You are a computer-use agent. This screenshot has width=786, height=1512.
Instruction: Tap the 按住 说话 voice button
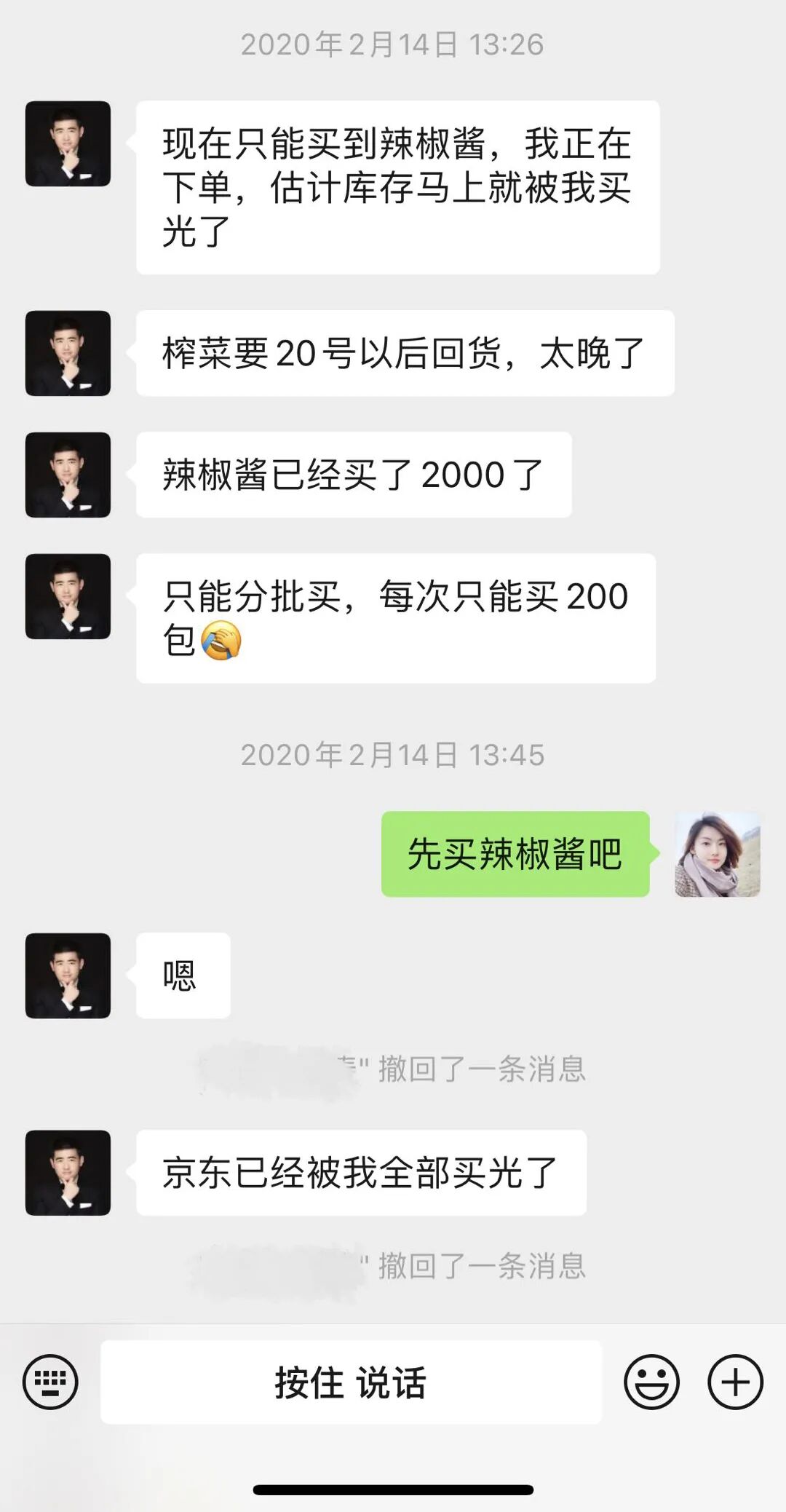pyautogui.click(x=351, y=1382)
